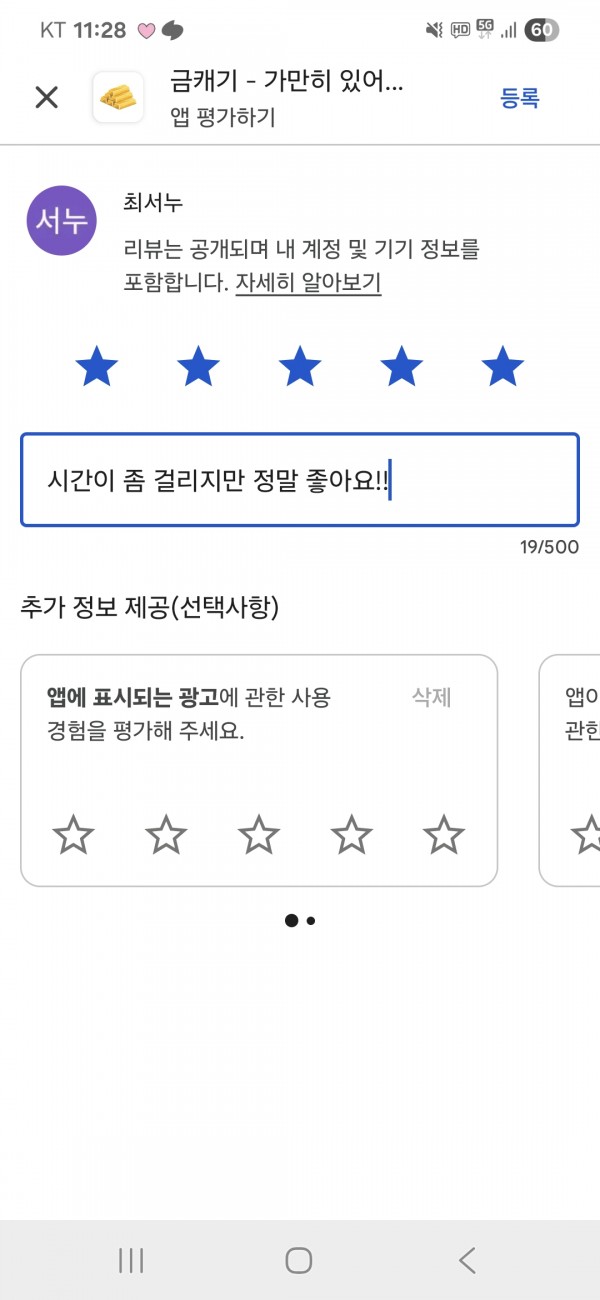Close the app review screen
The height and width of the screenshot is (1300, 600).
(47, 97)
